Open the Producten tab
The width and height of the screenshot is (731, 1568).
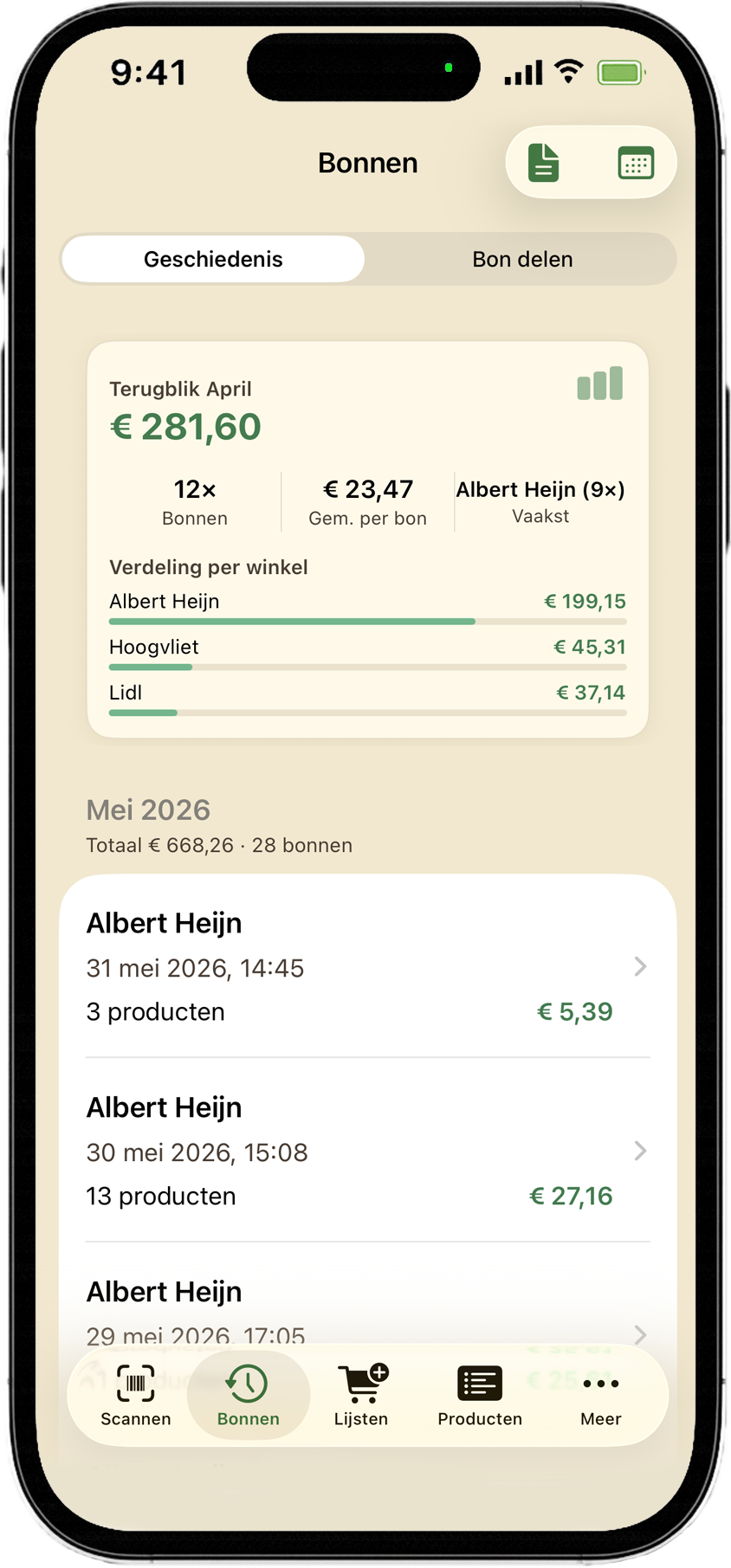(x=480, y=1396)
